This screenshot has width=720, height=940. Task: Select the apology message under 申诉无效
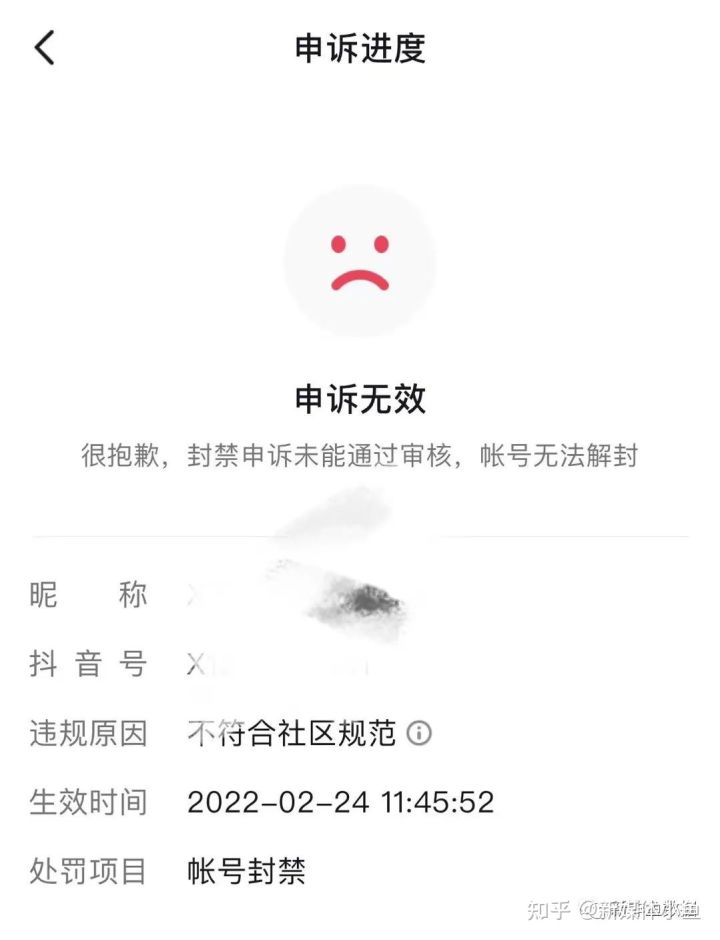362,453
